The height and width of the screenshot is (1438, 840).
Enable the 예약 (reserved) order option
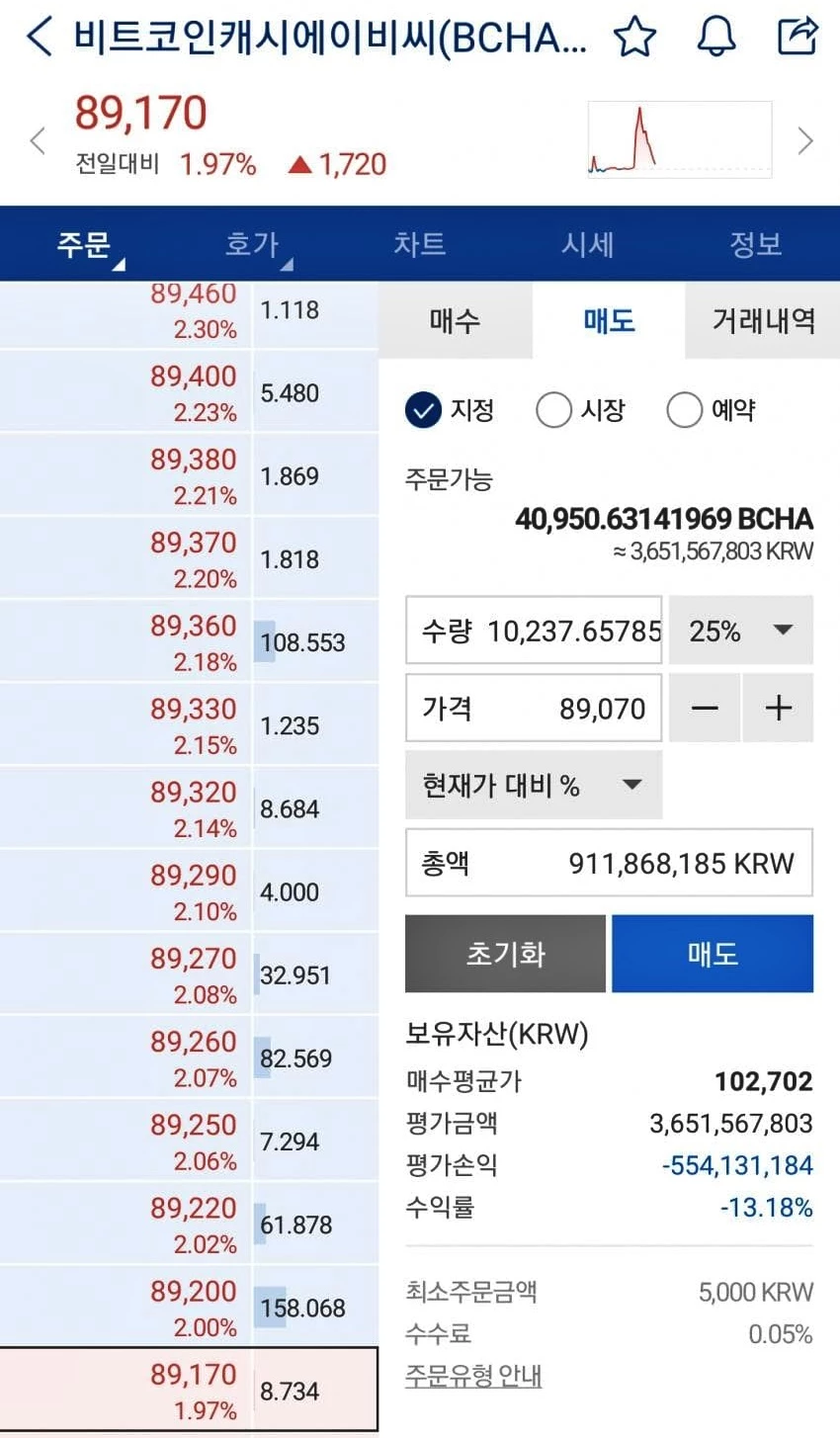(685, 410)
